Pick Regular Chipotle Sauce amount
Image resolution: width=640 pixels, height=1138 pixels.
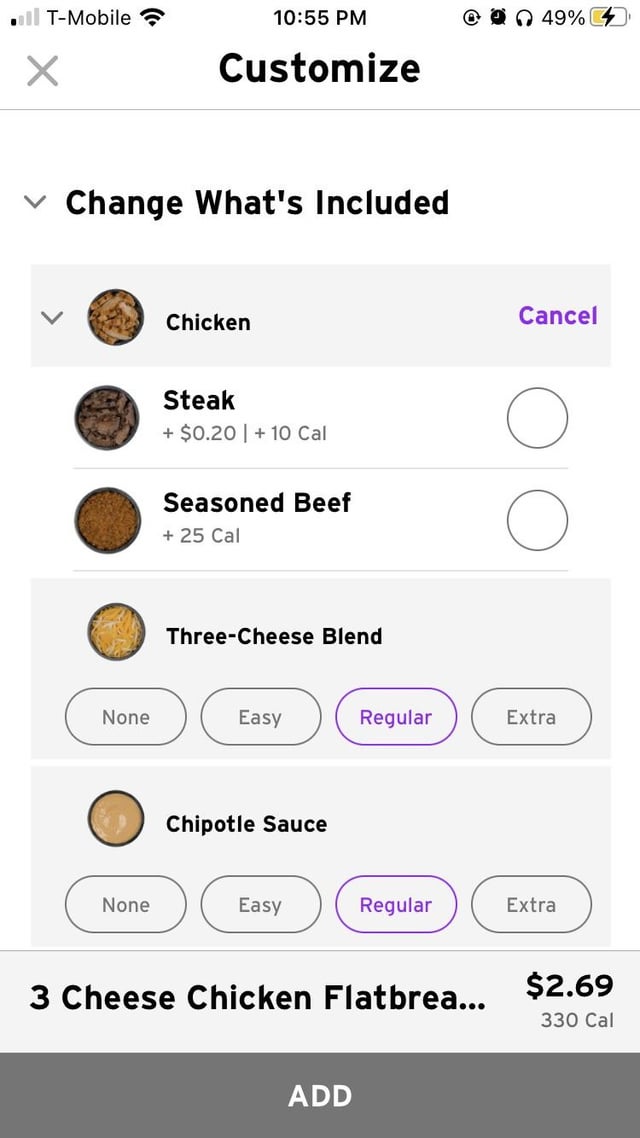(x=396, y=904)
